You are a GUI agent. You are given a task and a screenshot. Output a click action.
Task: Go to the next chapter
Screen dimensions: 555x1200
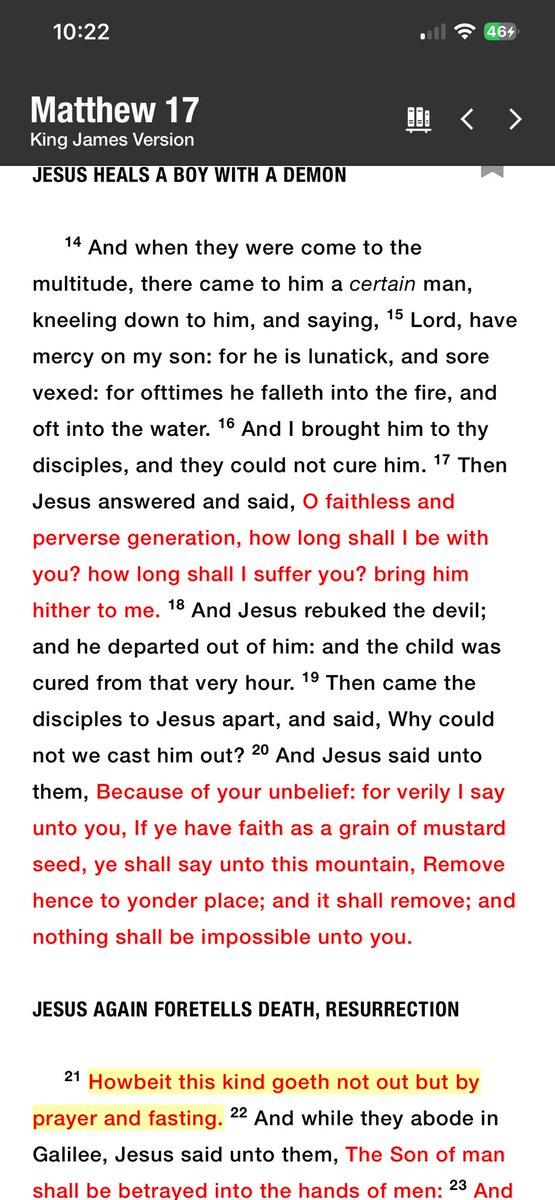pyautogui.click(x=515, y=120)
